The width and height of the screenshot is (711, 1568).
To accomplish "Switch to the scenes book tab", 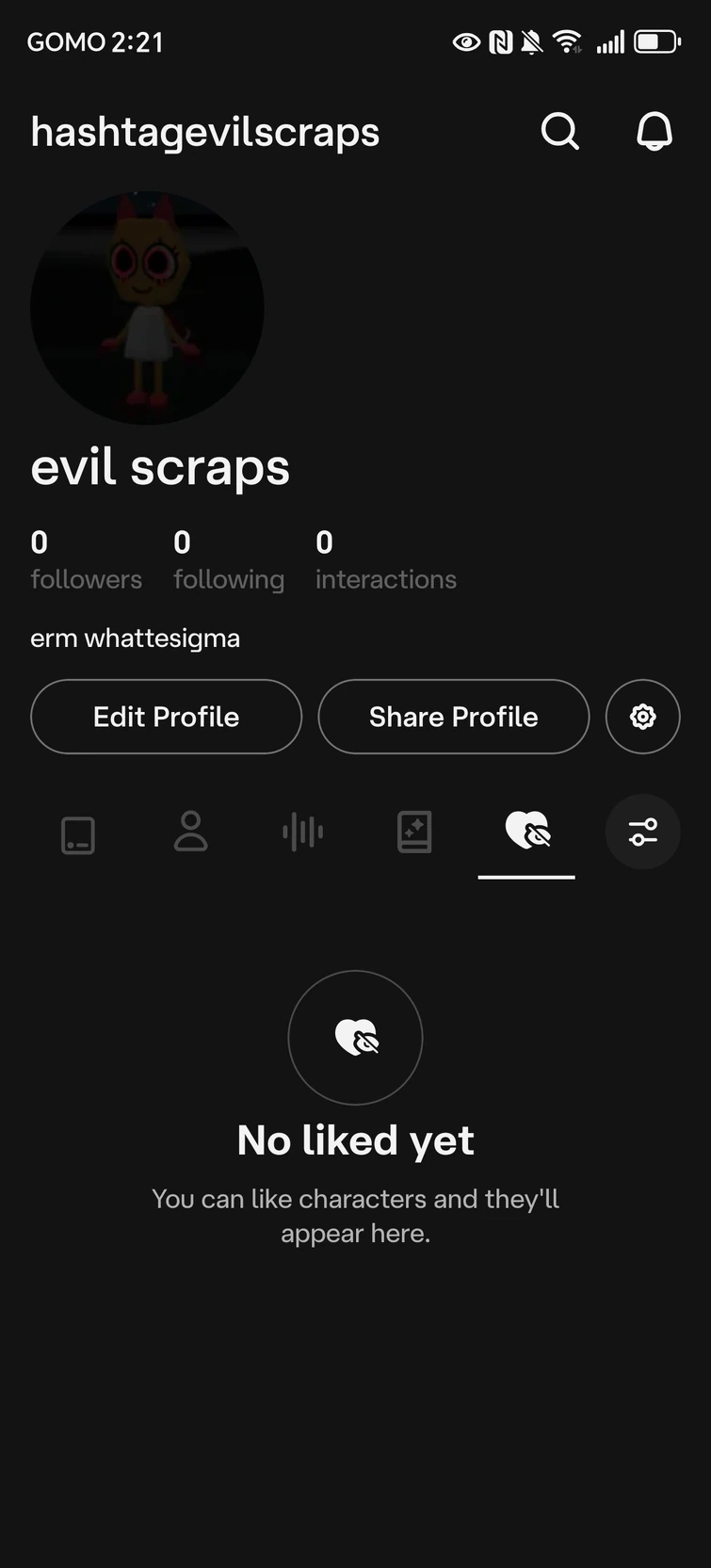I will [414, 832].
